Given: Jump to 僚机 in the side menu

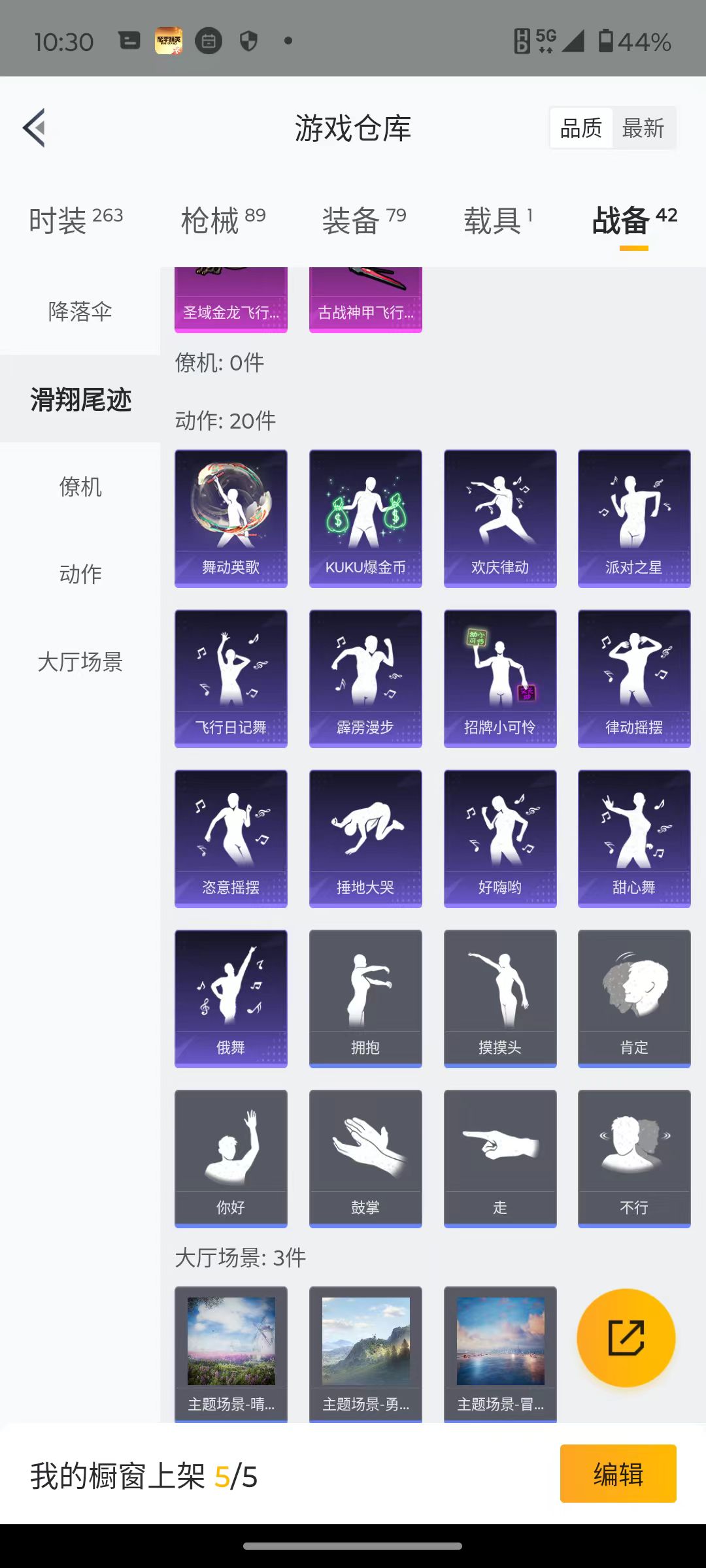Looking at the screenshot, I should pyautogui.click(x=80, y=486).
